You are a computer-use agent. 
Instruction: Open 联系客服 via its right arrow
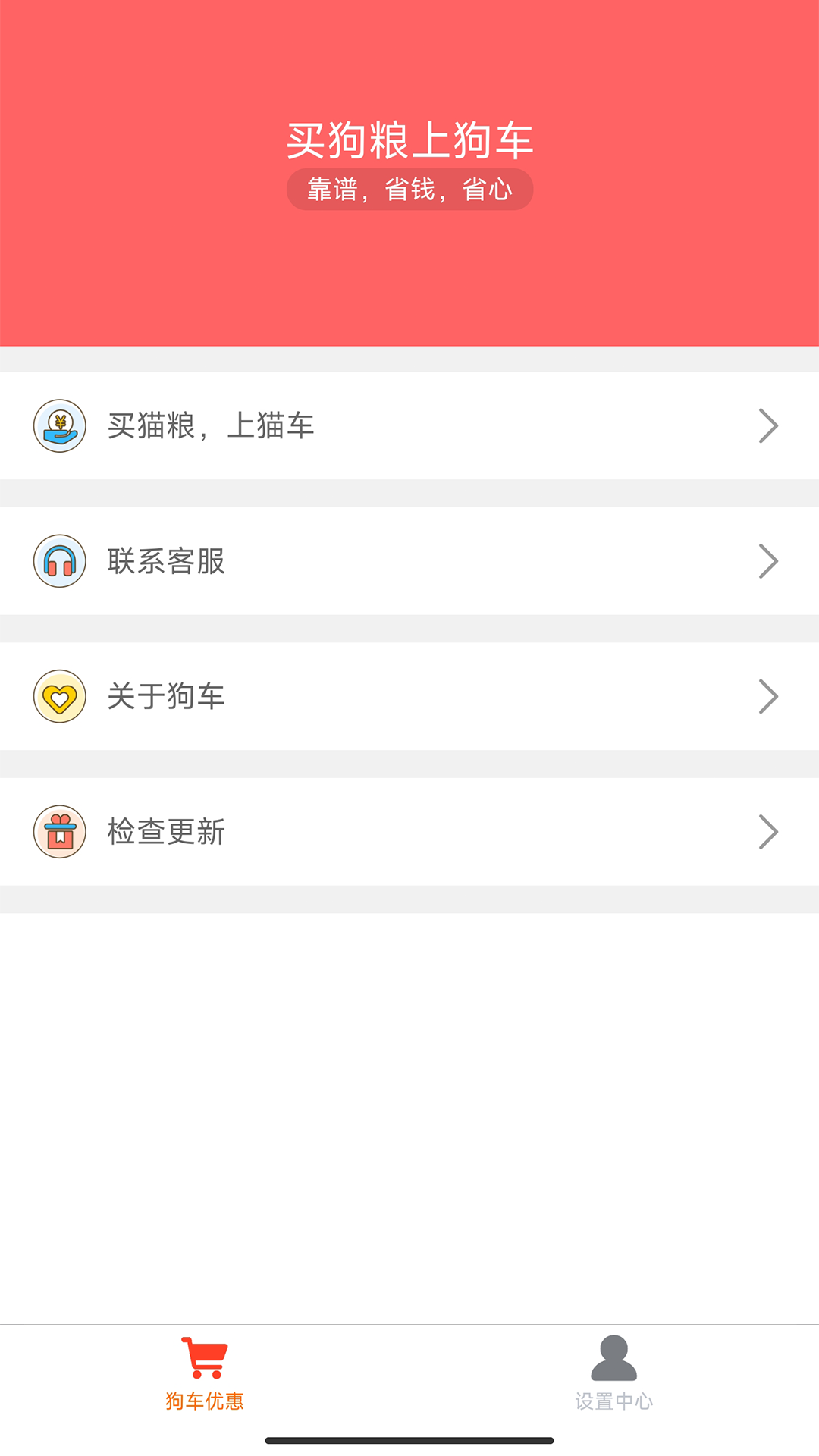(x=768, y=560)
